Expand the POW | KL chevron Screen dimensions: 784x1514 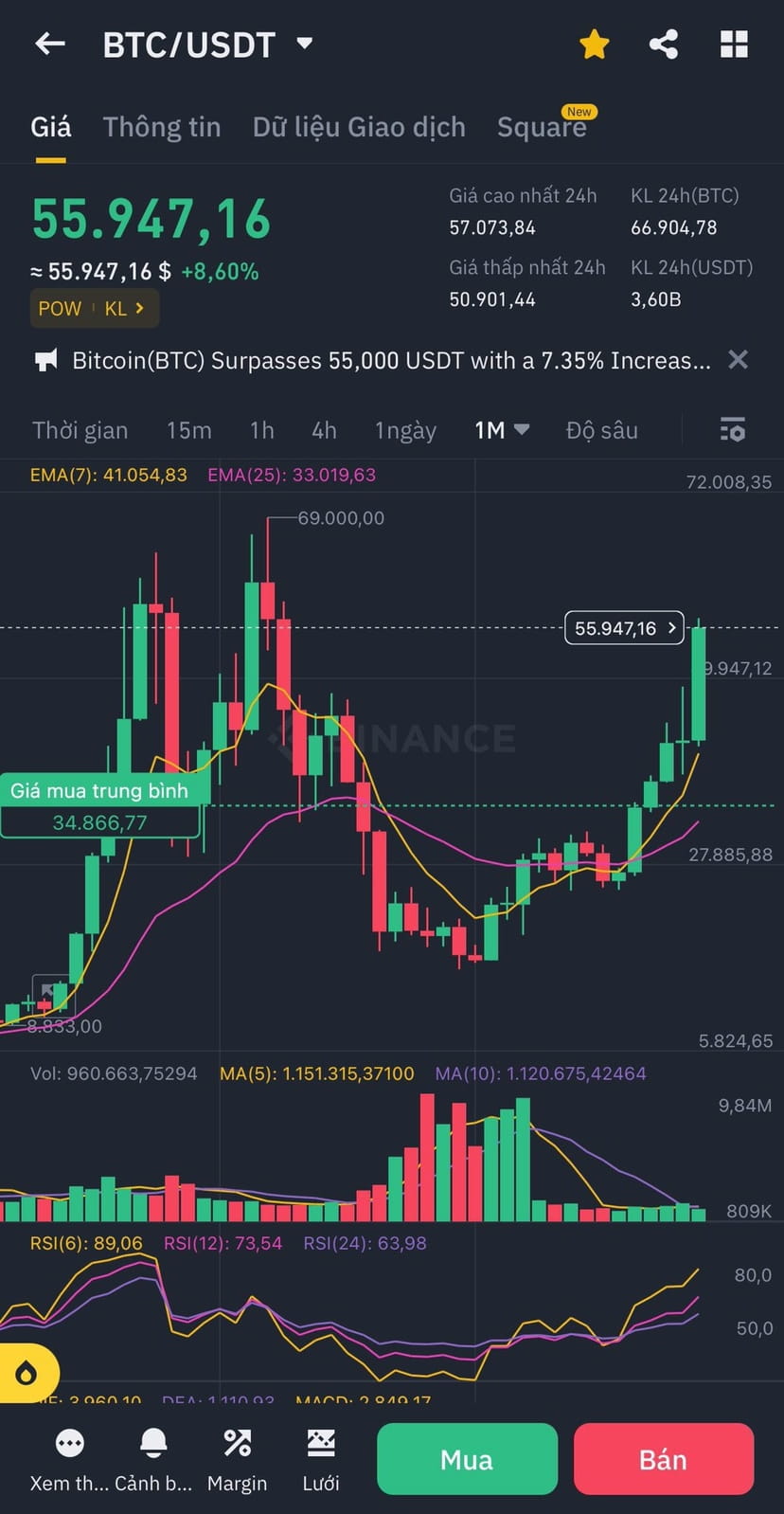pos(137,308)
